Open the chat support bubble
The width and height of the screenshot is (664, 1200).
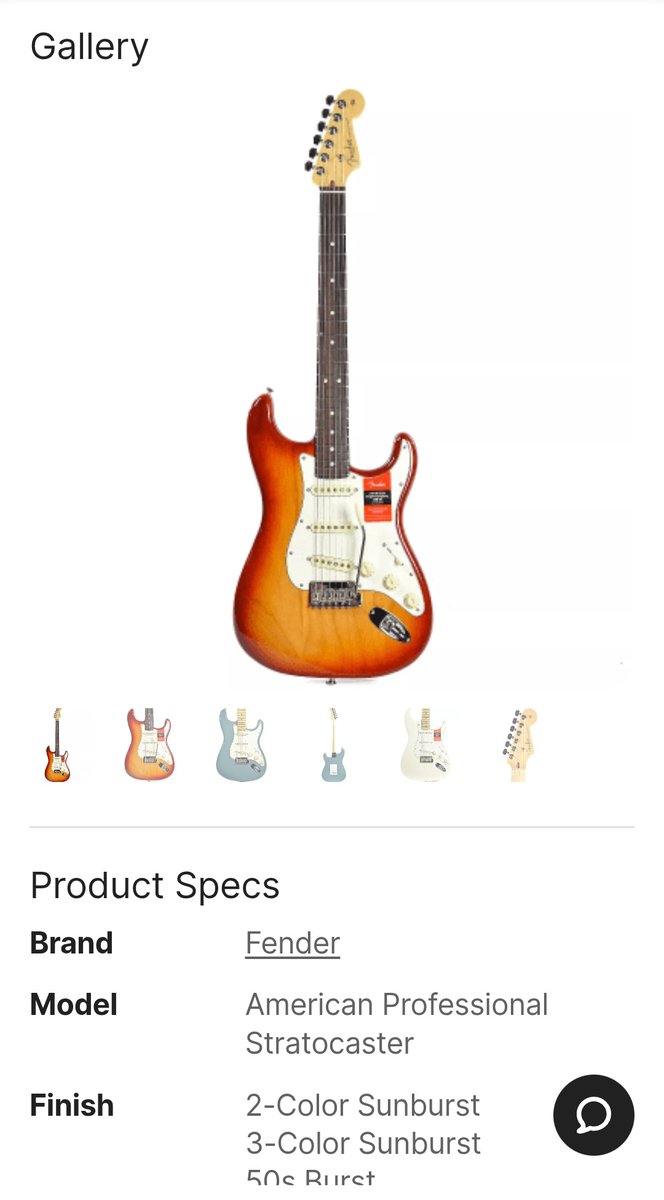coord(594,1115)
